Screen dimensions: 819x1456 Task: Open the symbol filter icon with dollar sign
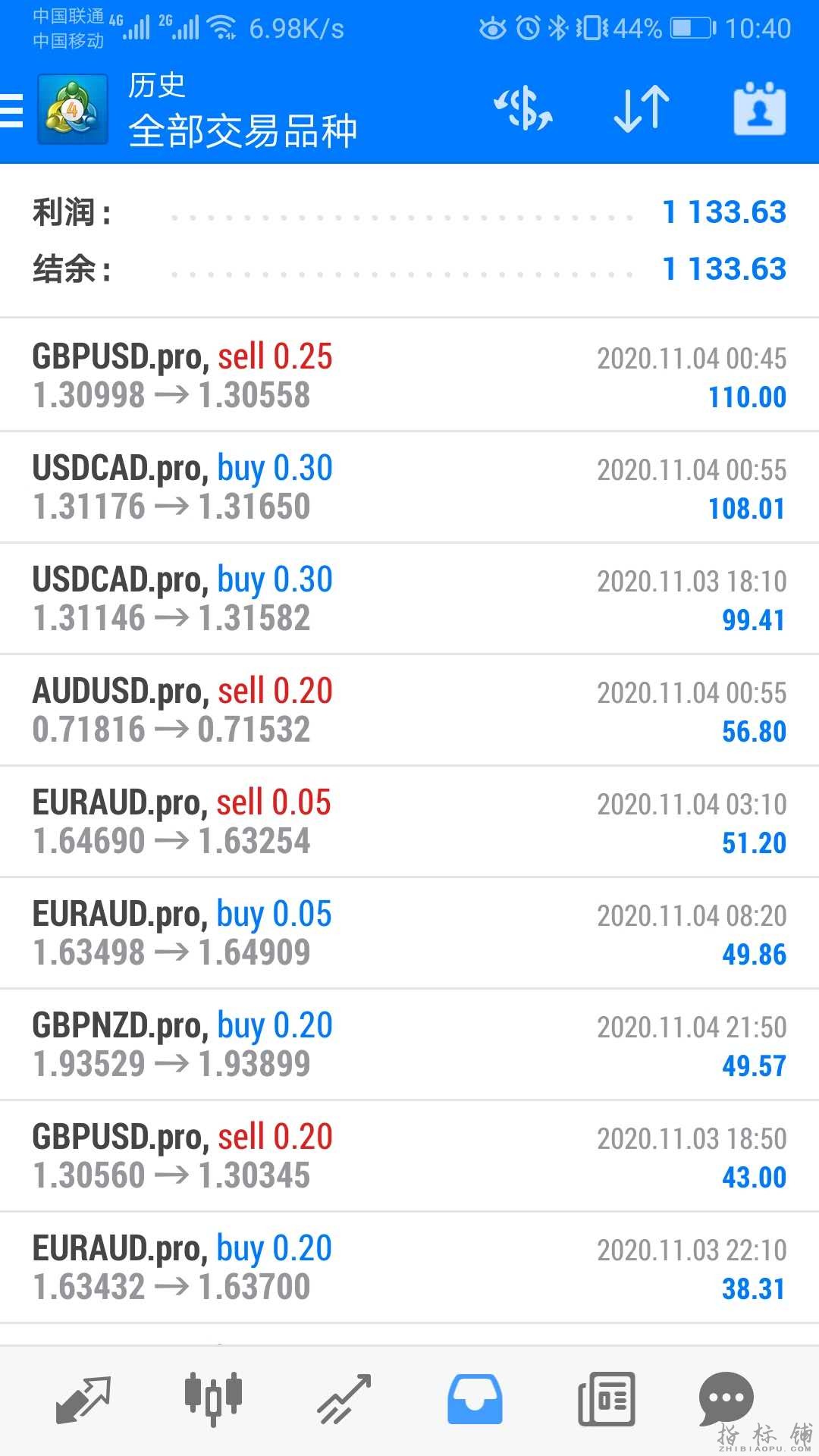(x=523, y=109)
